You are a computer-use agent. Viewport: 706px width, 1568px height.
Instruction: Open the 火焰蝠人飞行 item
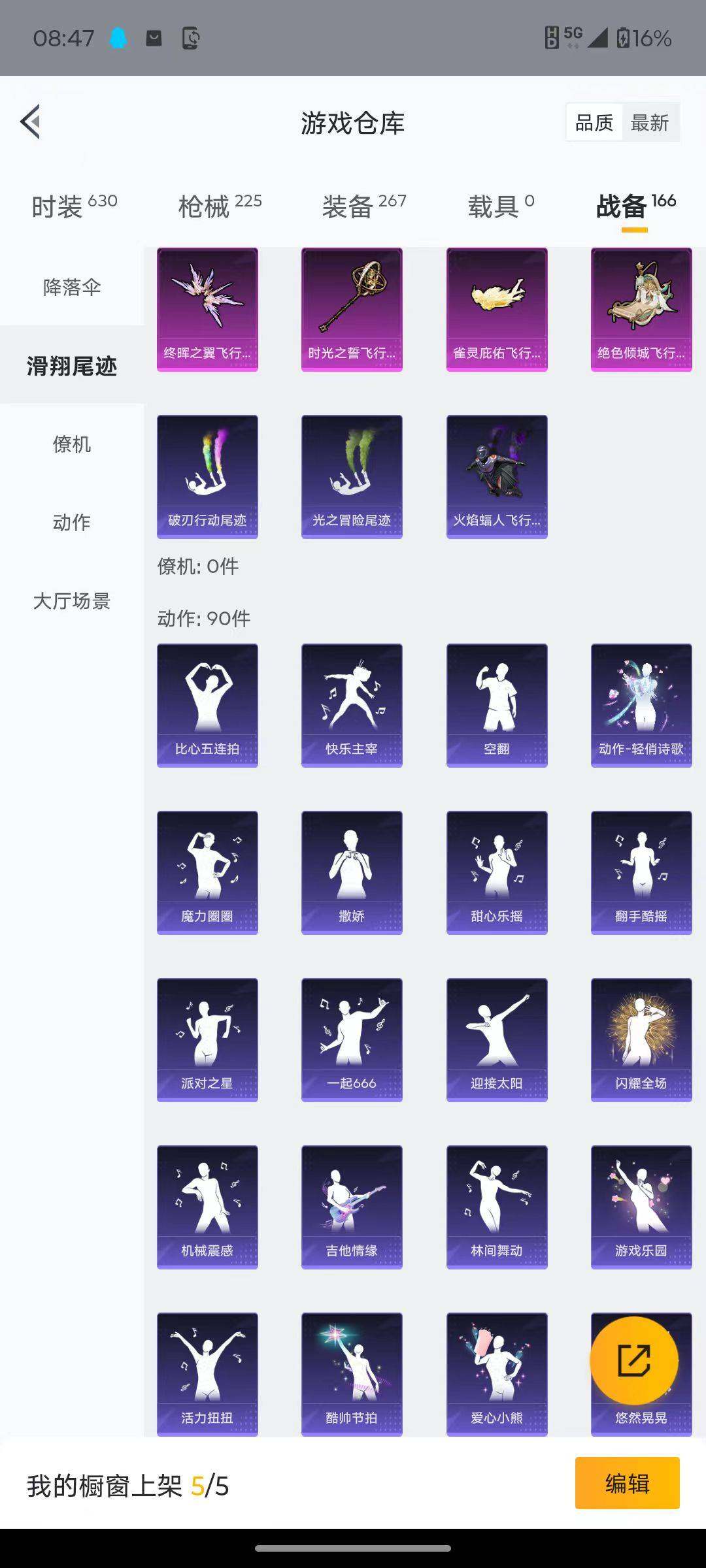pyautogui.click(x=496, y=475)
